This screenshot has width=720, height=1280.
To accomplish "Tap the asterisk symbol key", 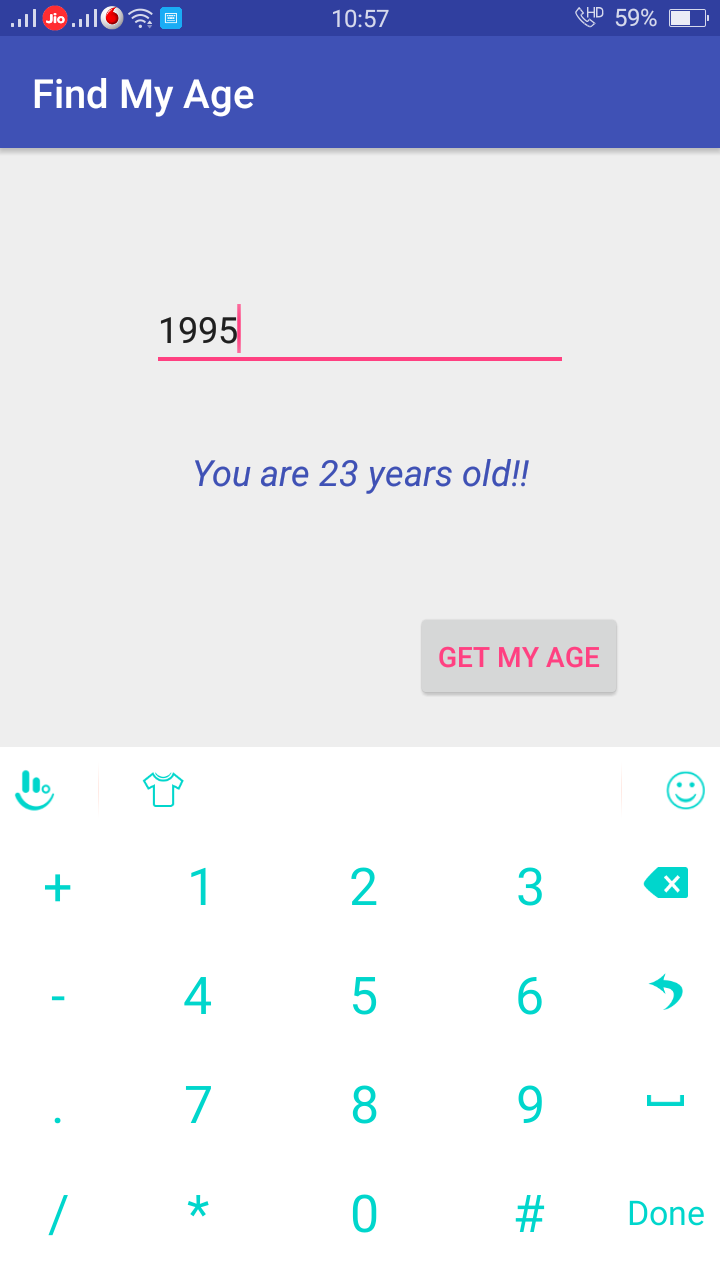I will [x=198, y=1213].
